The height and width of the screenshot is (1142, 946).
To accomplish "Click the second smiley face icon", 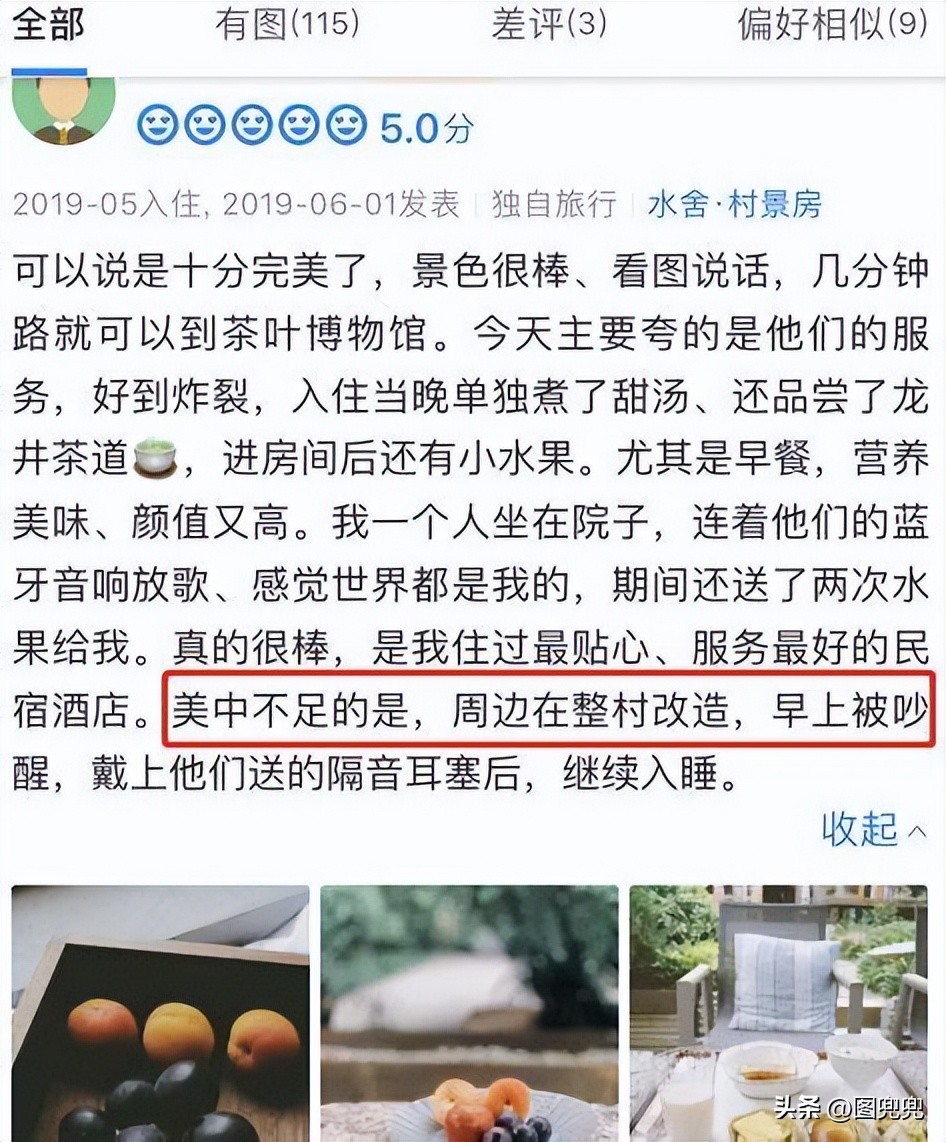I will 202,125.
